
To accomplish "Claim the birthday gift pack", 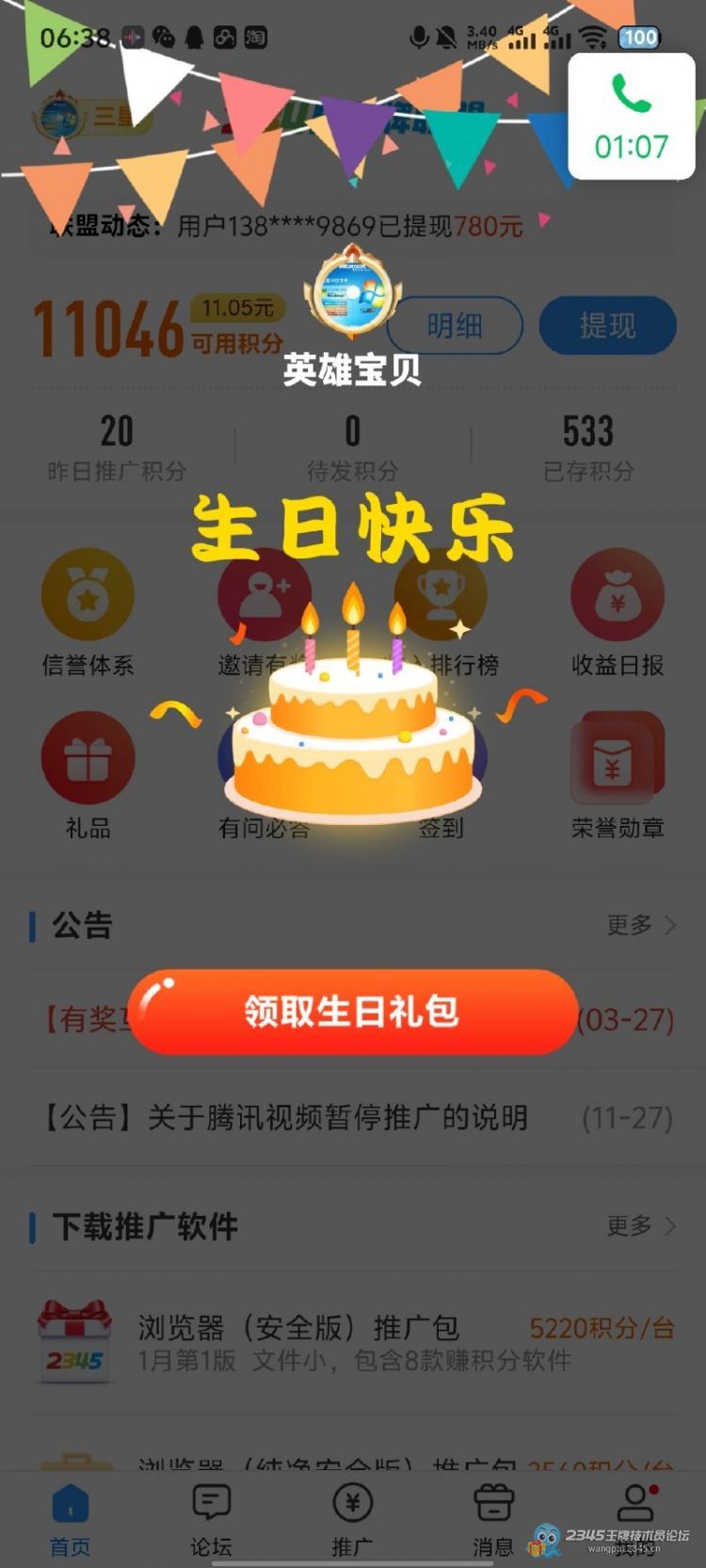I will (352, 1011).
